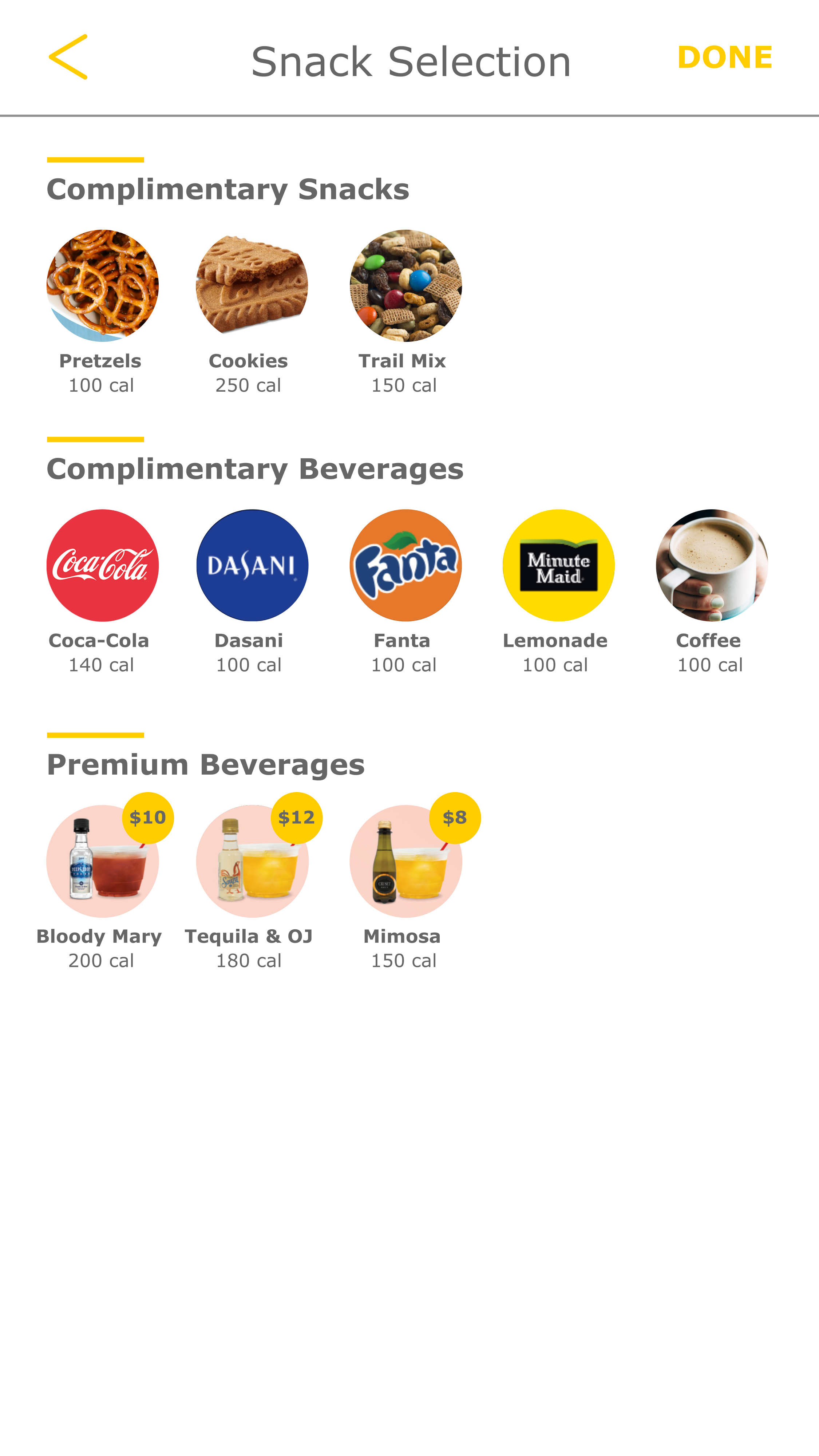This screenshot has width=819, height=1456.
Task: Go back using the yellow arrow
Action: point(68,57)
